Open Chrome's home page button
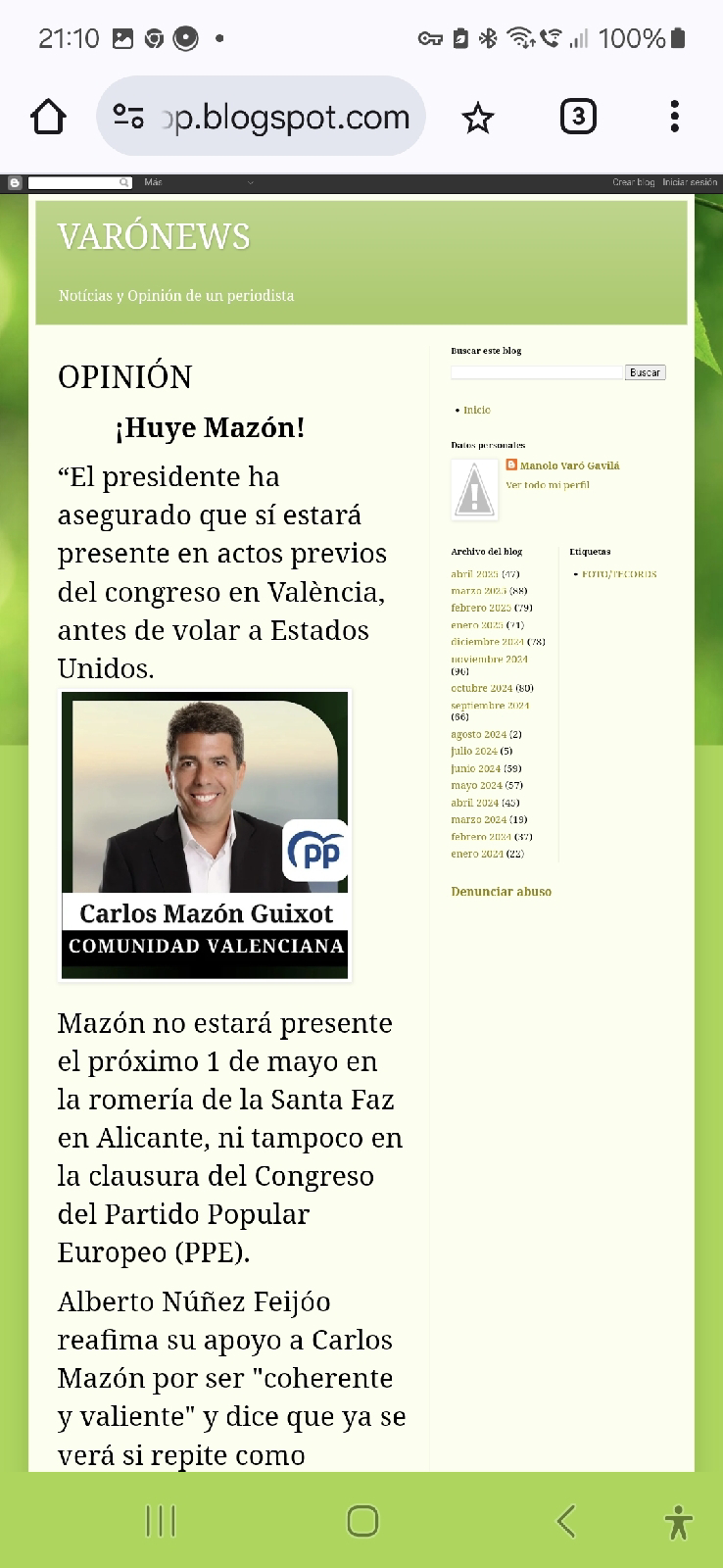Screen dimensions: 723x1568 (x=48, y=118)
